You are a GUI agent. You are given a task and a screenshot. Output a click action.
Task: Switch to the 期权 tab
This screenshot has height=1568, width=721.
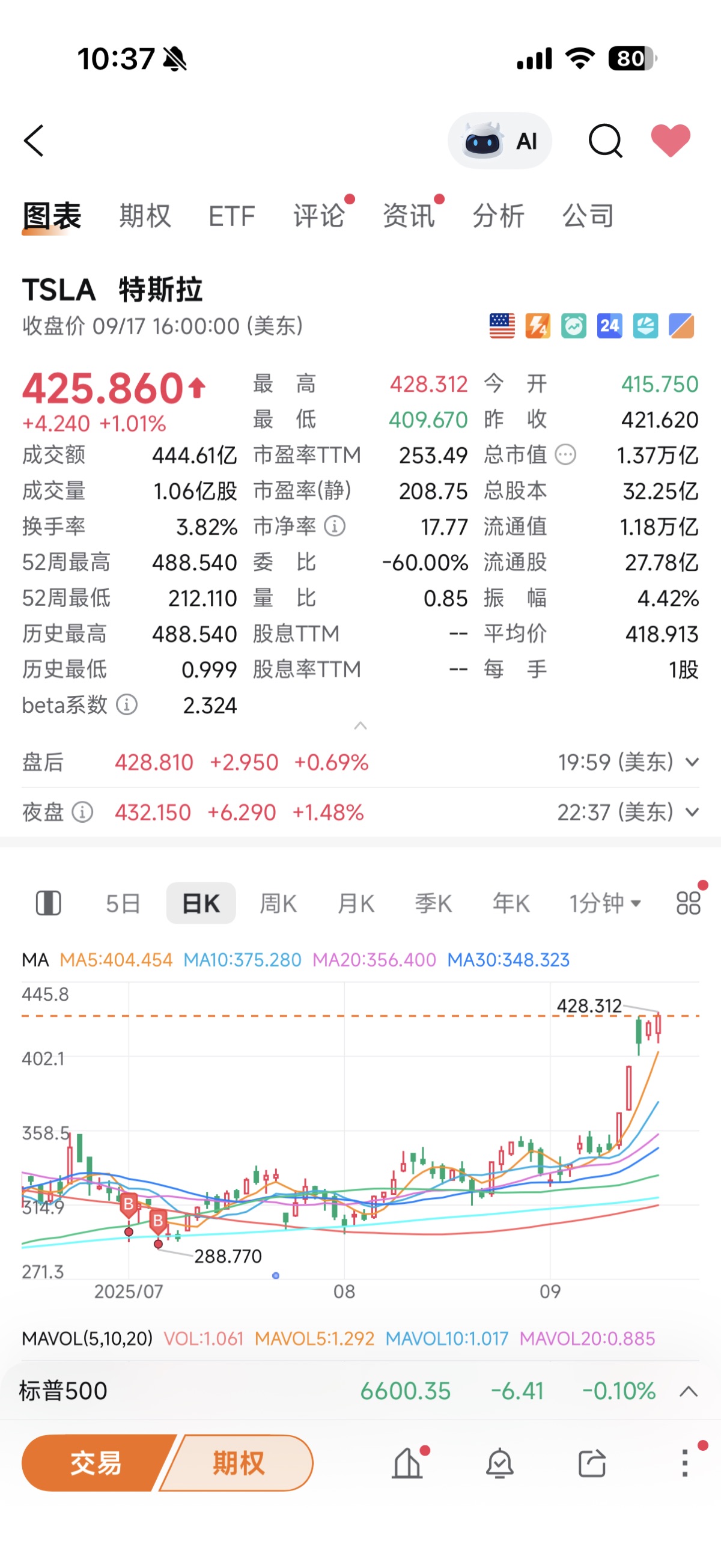[x=145, y=216]
